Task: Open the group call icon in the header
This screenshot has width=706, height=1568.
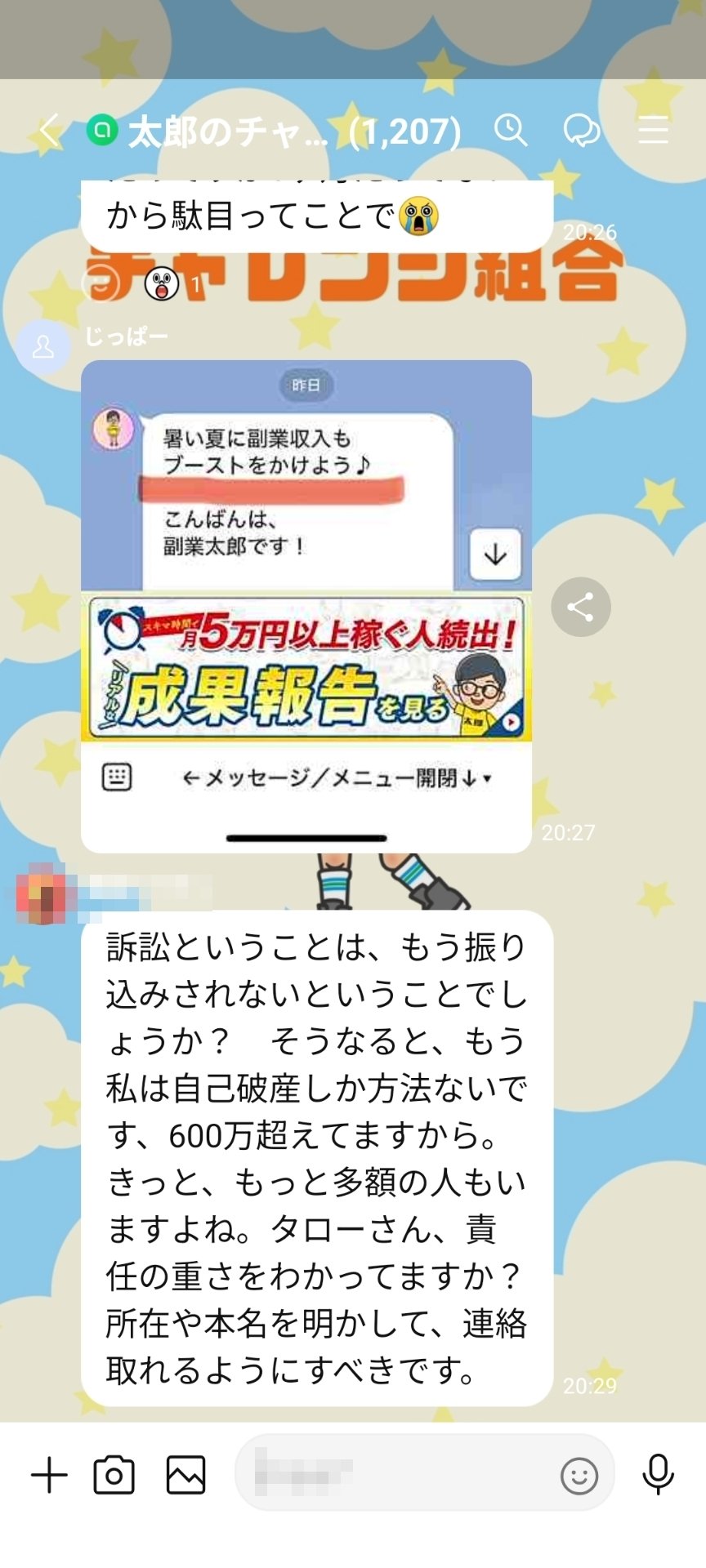Action: click(580, 129)
